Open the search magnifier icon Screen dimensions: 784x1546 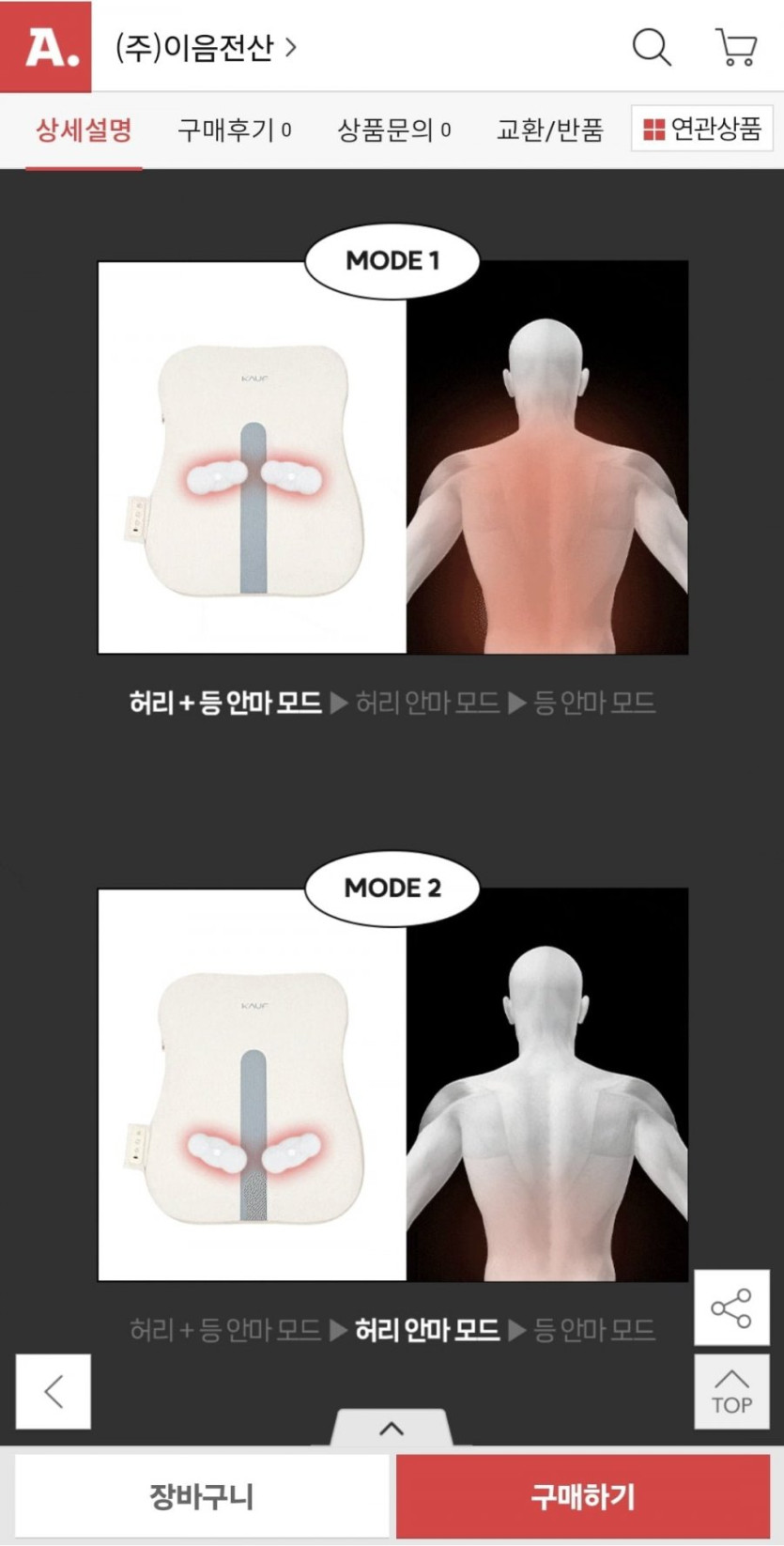(651, 47)
